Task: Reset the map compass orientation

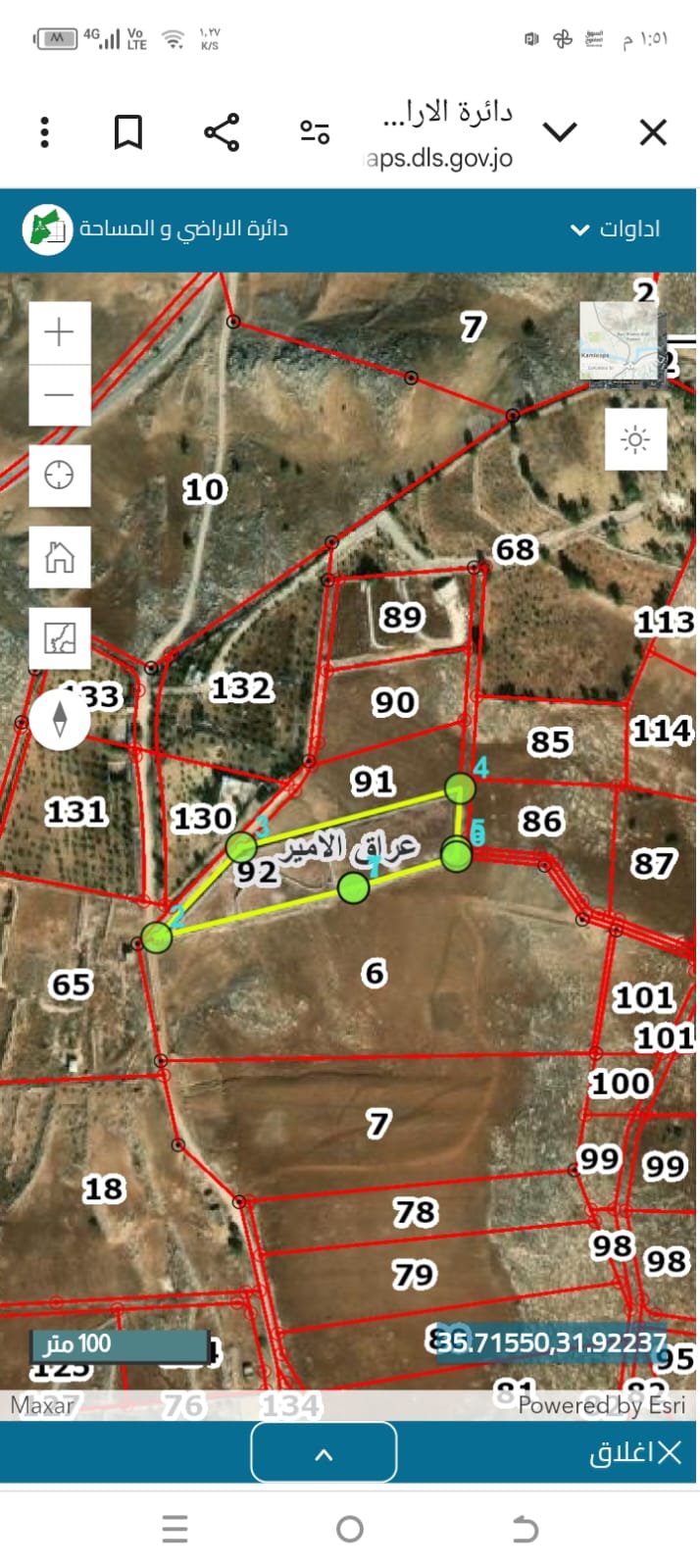Action: pos(60,719)
